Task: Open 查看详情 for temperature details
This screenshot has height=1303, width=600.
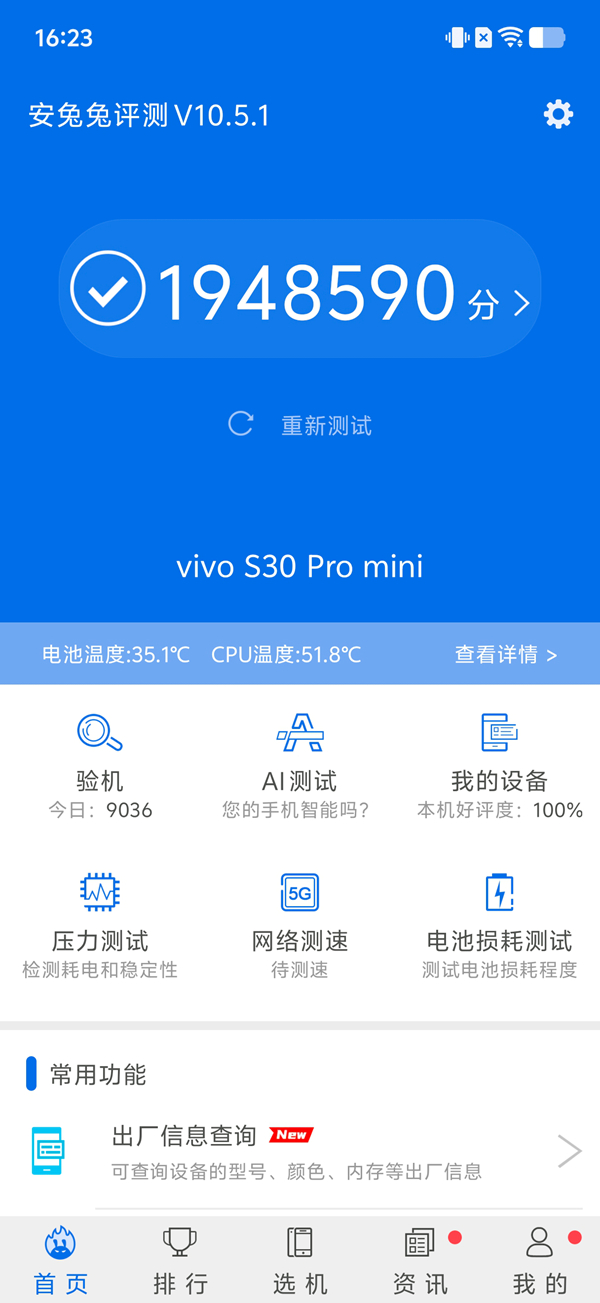Action: point(505,655)
